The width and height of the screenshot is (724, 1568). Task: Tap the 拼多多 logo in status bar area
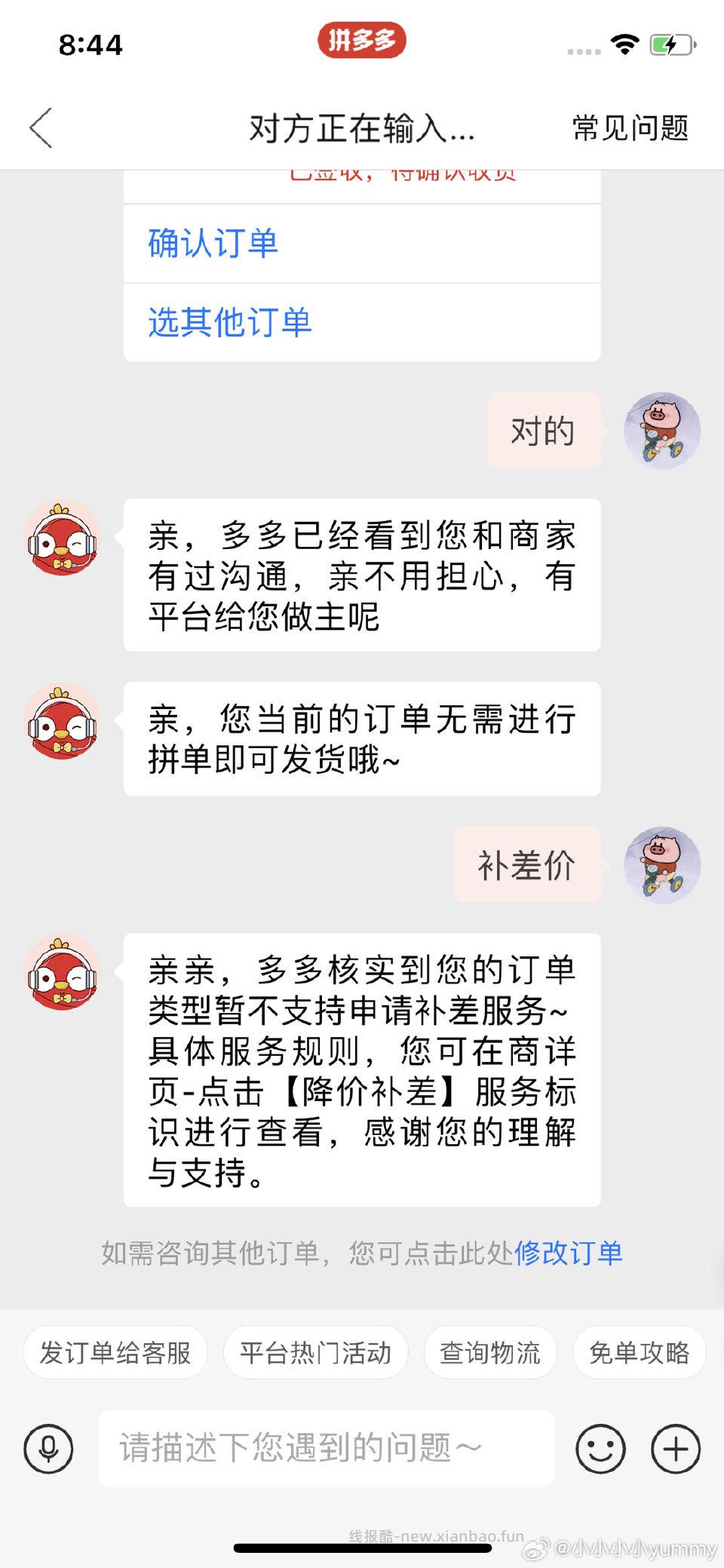362,41
